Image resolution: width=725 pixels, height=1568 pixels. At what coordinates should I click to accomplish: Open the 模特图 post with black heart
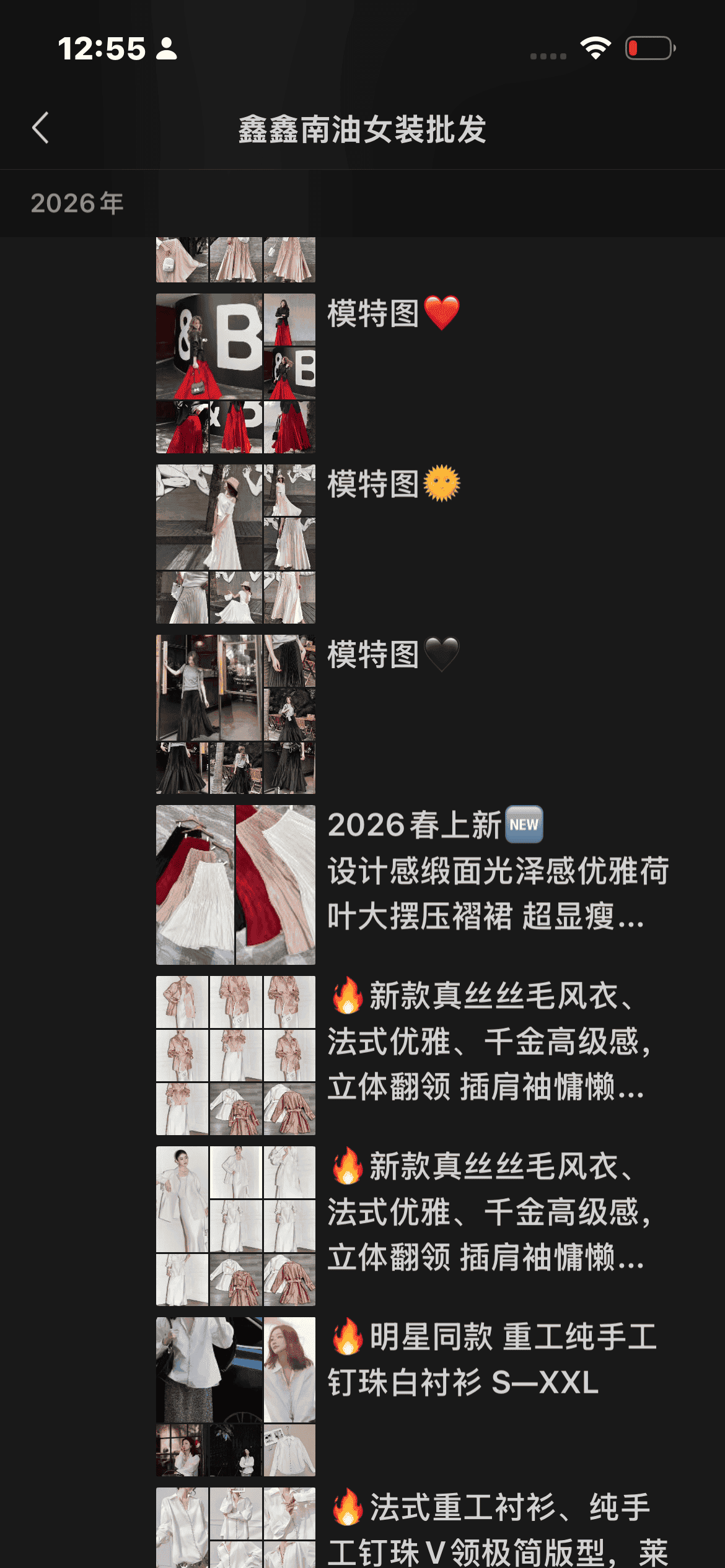393,655
